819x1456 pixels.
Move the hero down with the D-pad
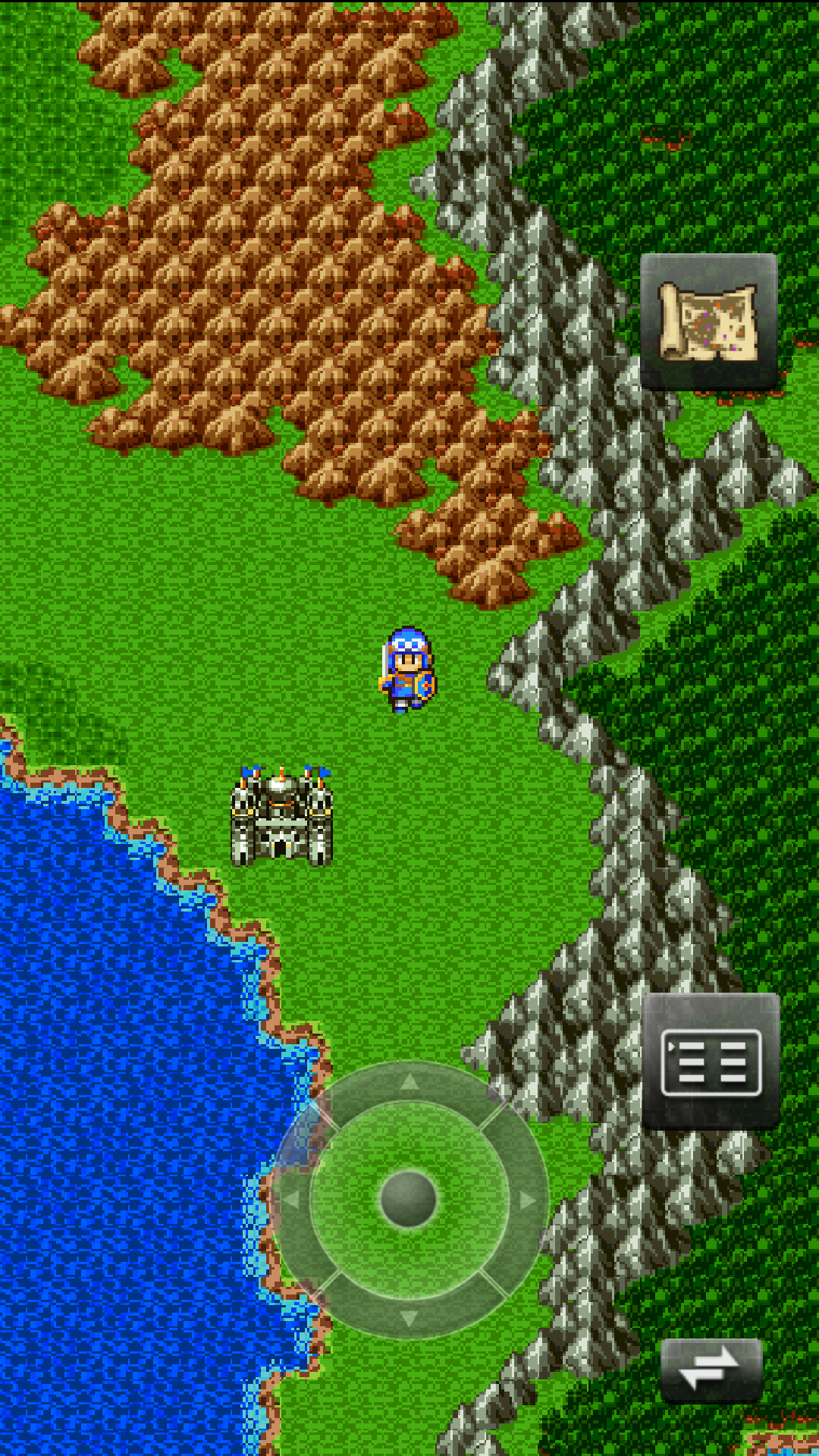pyautogui.click(x=409, y=1318)
